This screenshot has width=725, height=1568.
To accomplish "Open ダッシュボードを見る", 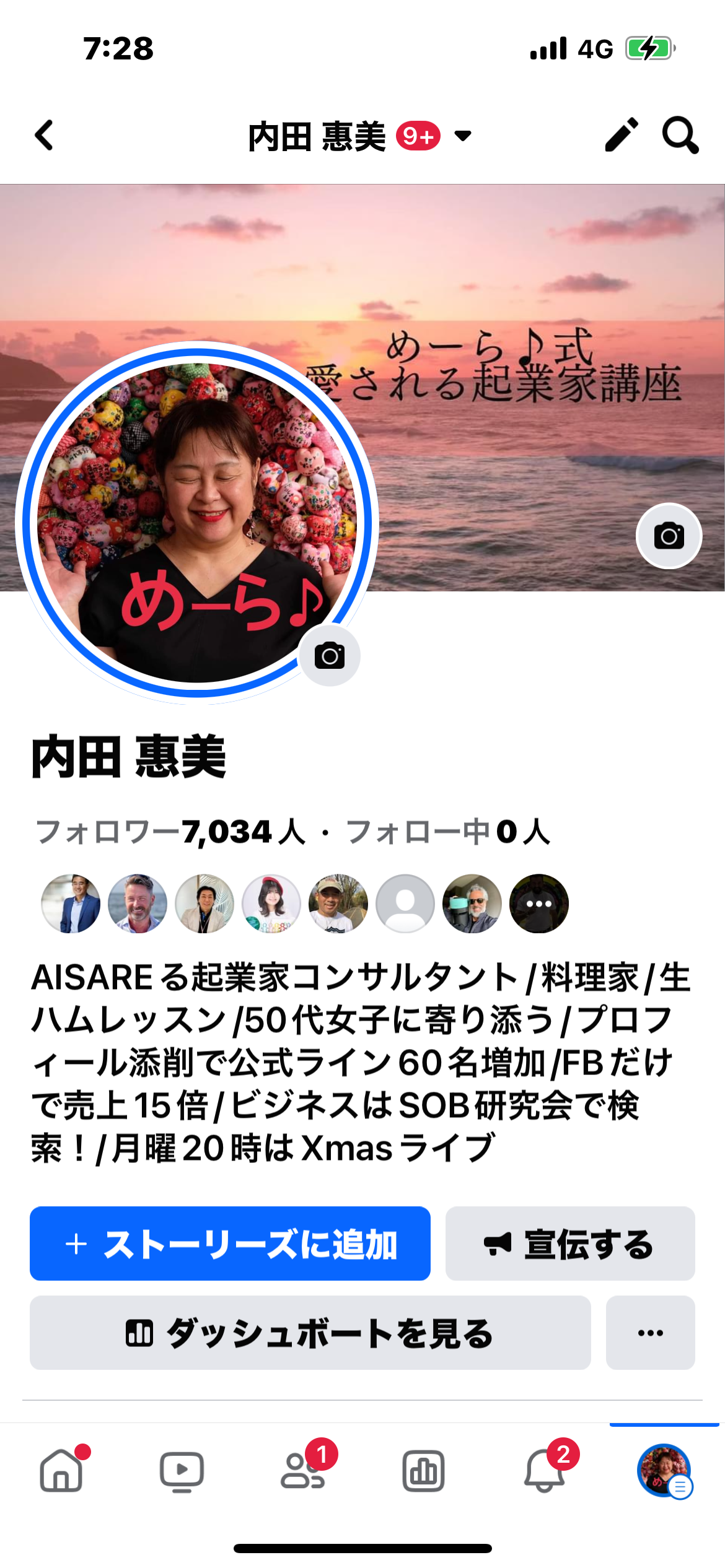I will [x=310, y=1333].
